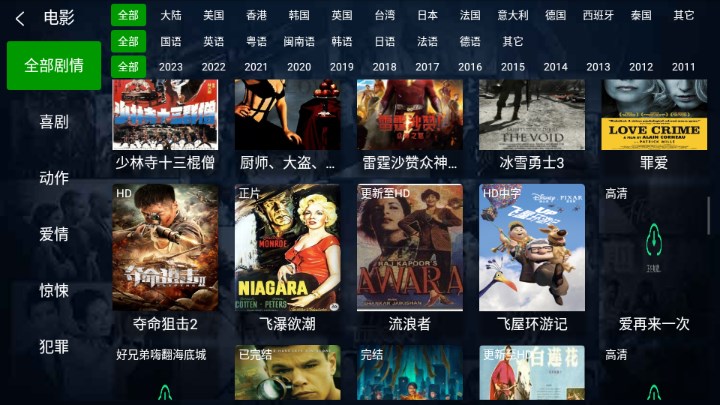Show 惊悚 movies
720x405 pixels.
pos(54,290)
